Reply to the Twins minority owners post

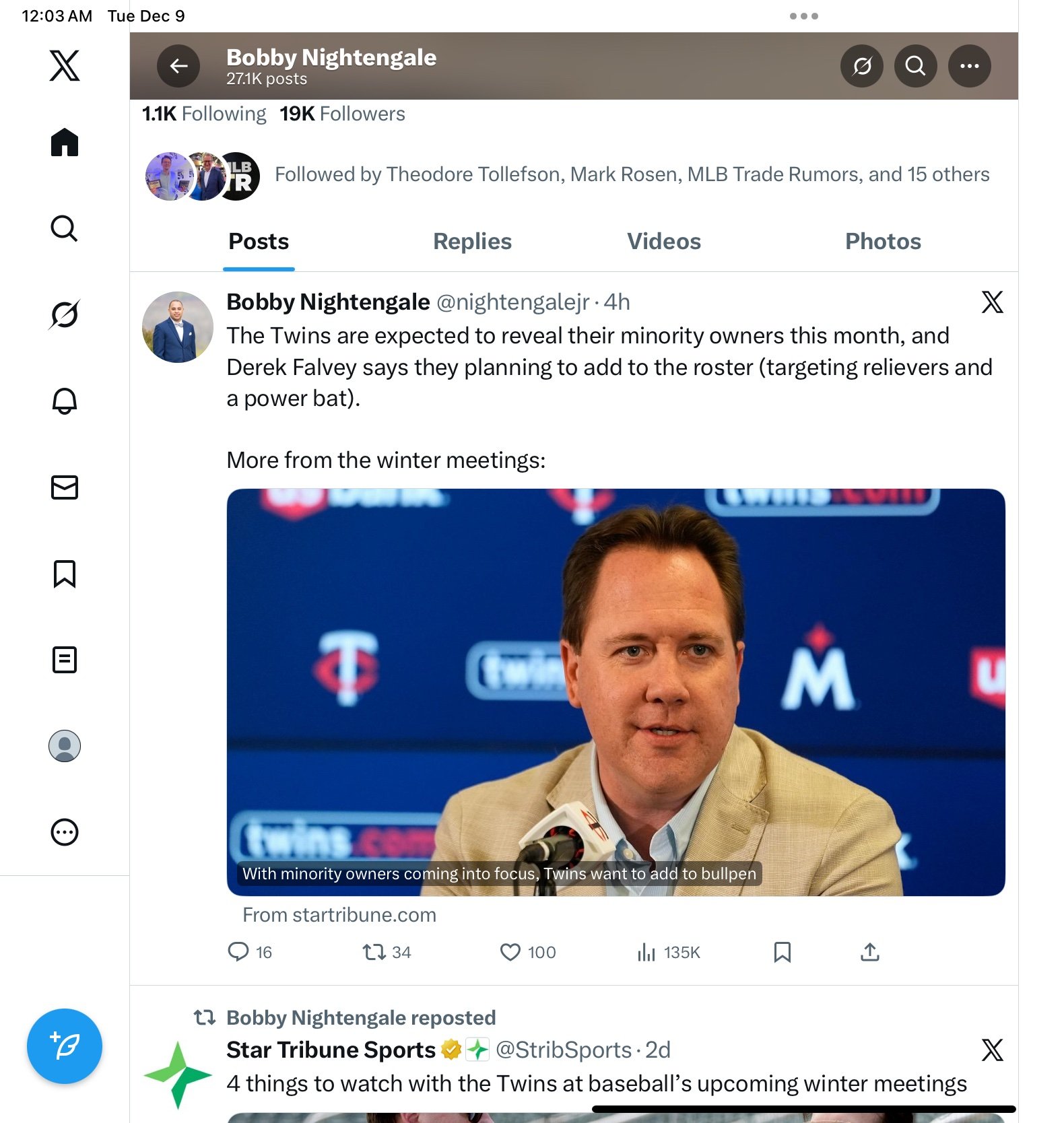pos(238,951)
